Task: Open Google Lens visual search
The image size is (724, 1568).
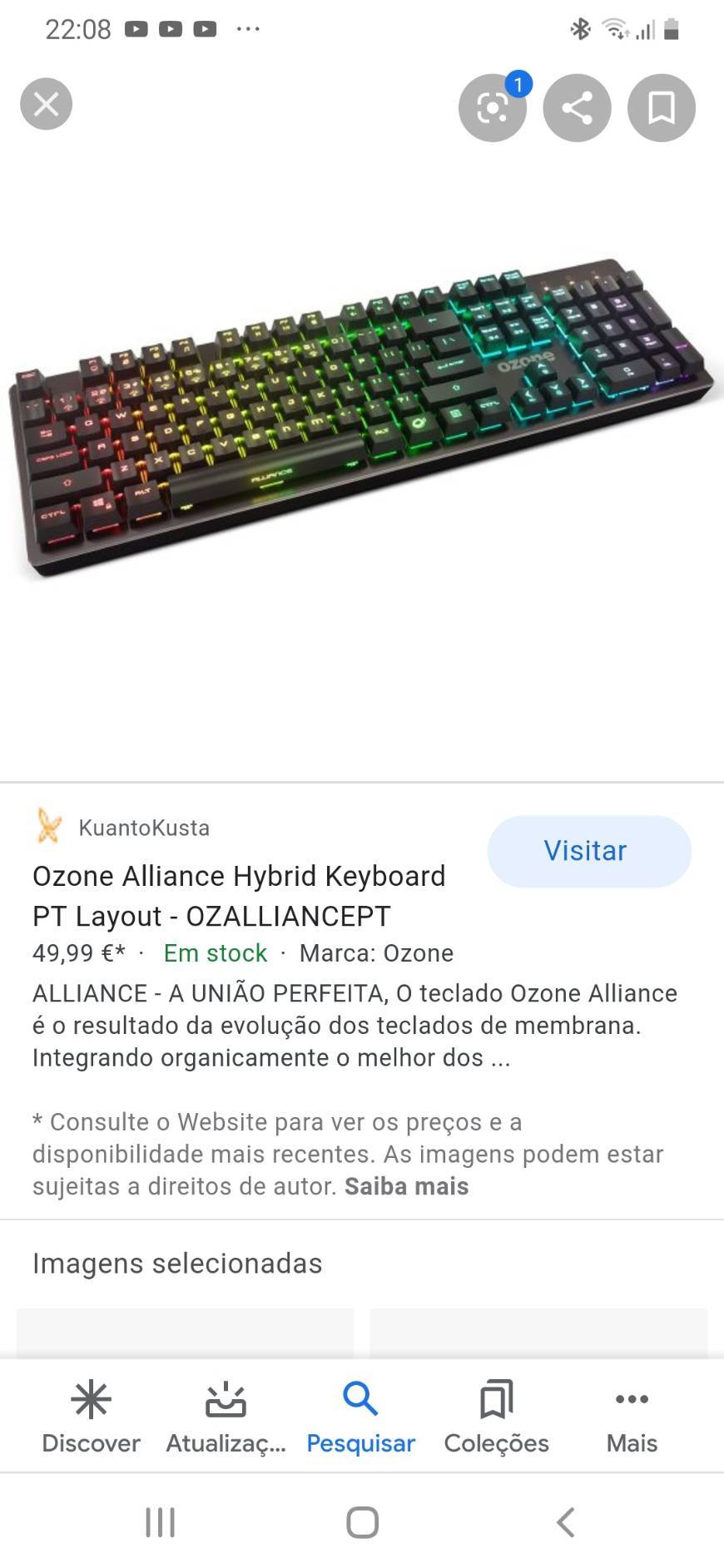Action: click(x=492, y=107)
